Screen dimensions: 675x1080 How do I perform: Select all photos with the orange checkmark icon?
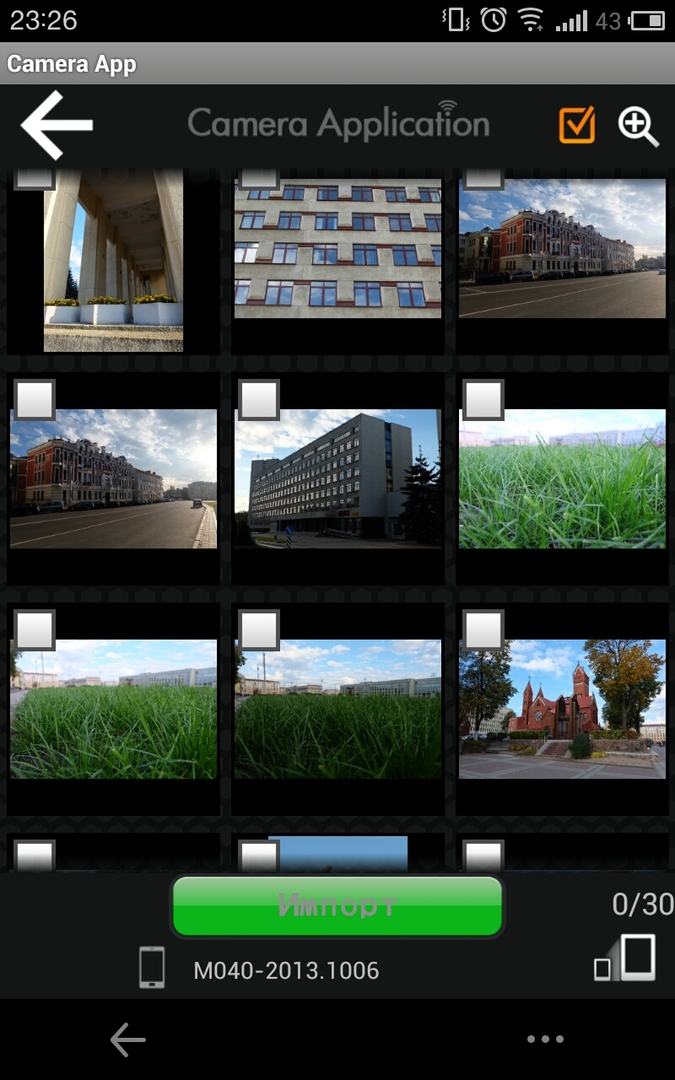coord(577,125)
